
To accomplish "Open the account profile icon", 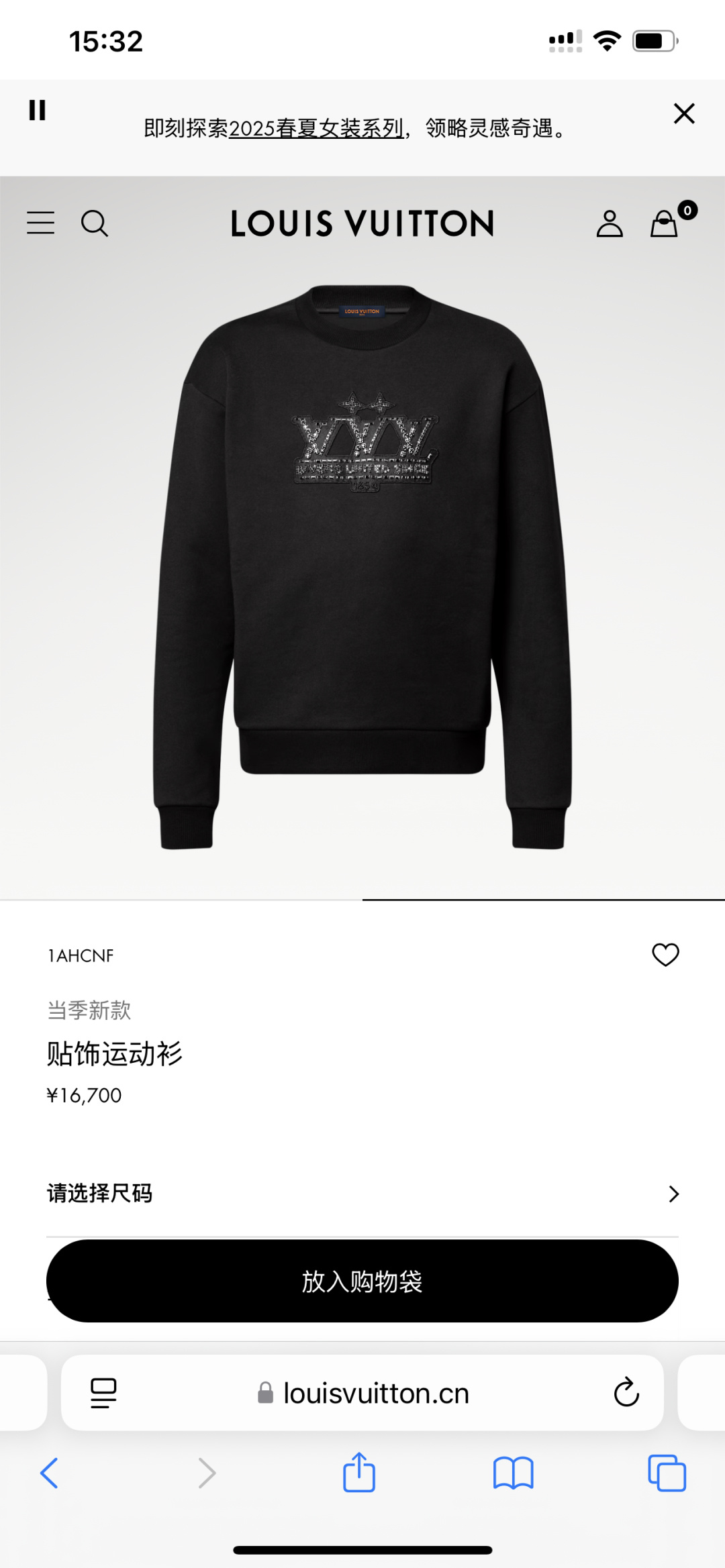I will 610,224.
